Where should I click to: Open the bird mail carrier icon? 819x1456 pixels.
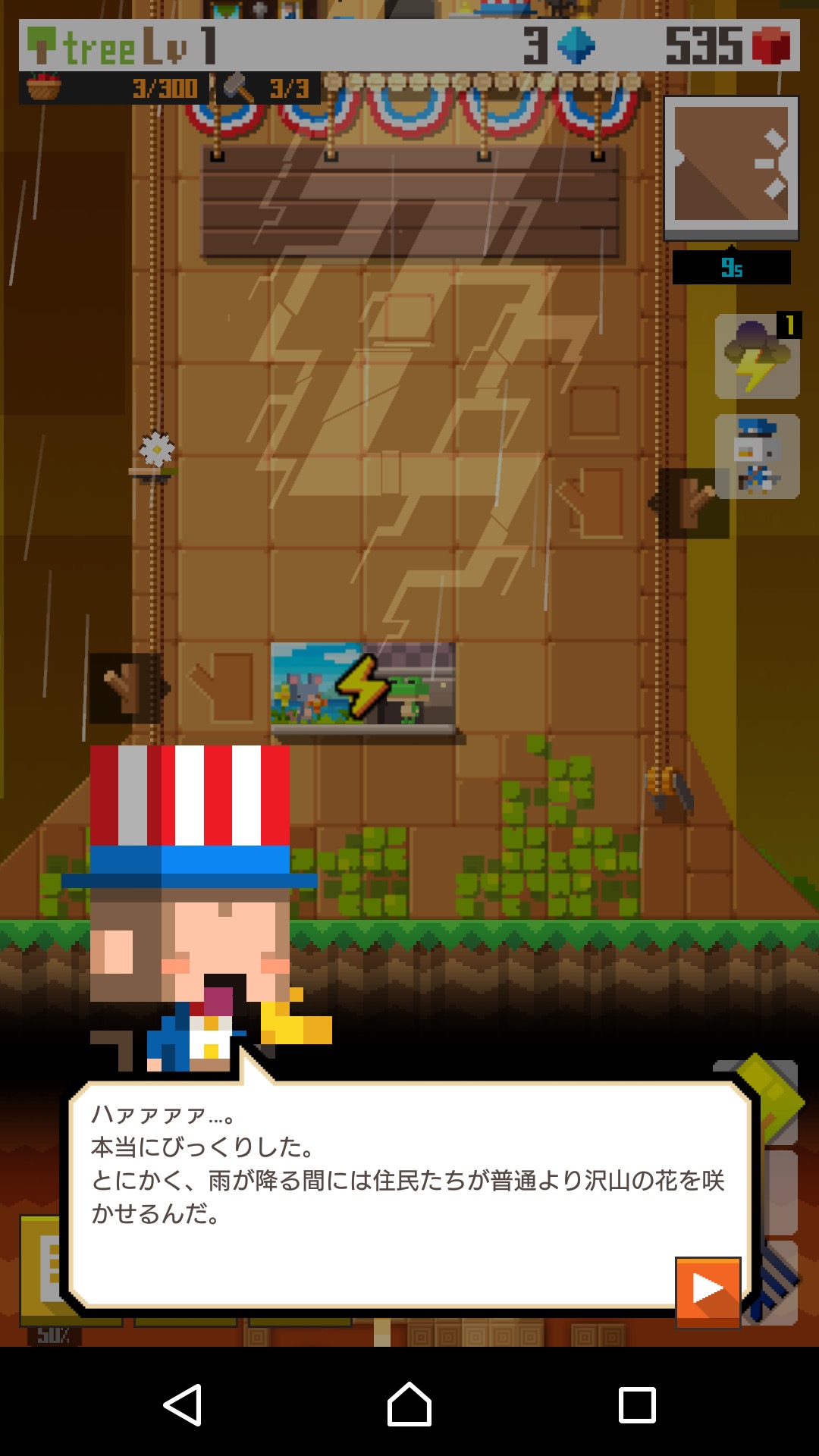point(757,457)
